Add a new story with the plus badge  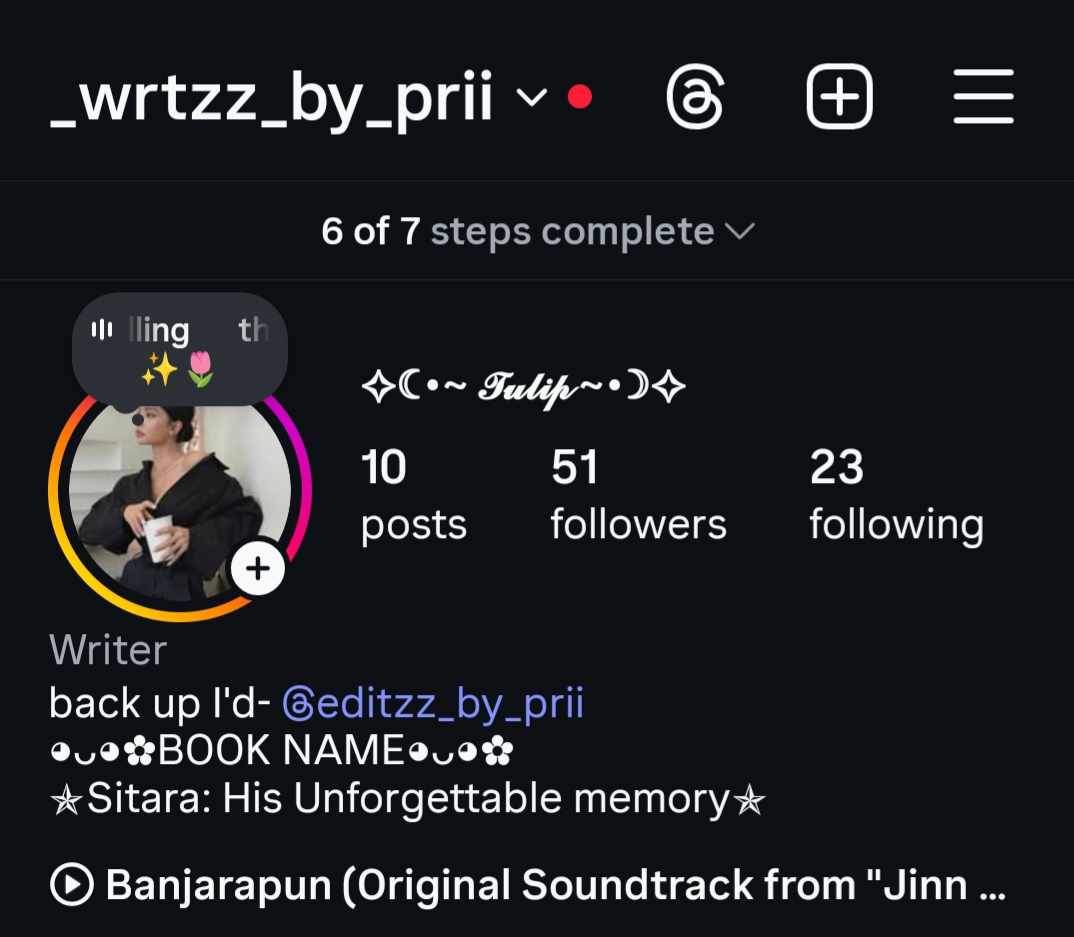click(258, 569)
